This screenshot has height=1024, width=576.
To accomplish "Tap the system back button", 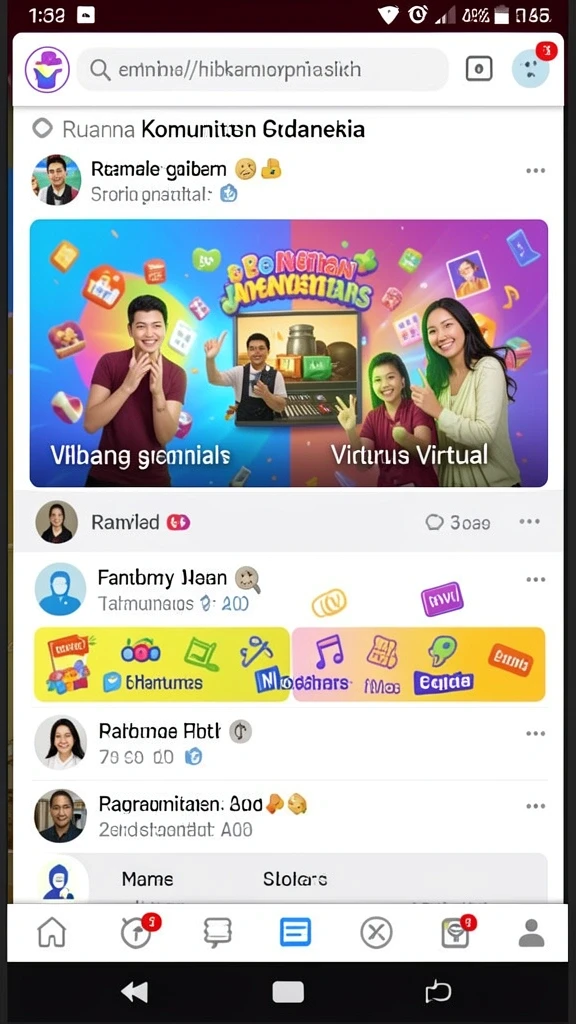I will [x=135, y=992].
